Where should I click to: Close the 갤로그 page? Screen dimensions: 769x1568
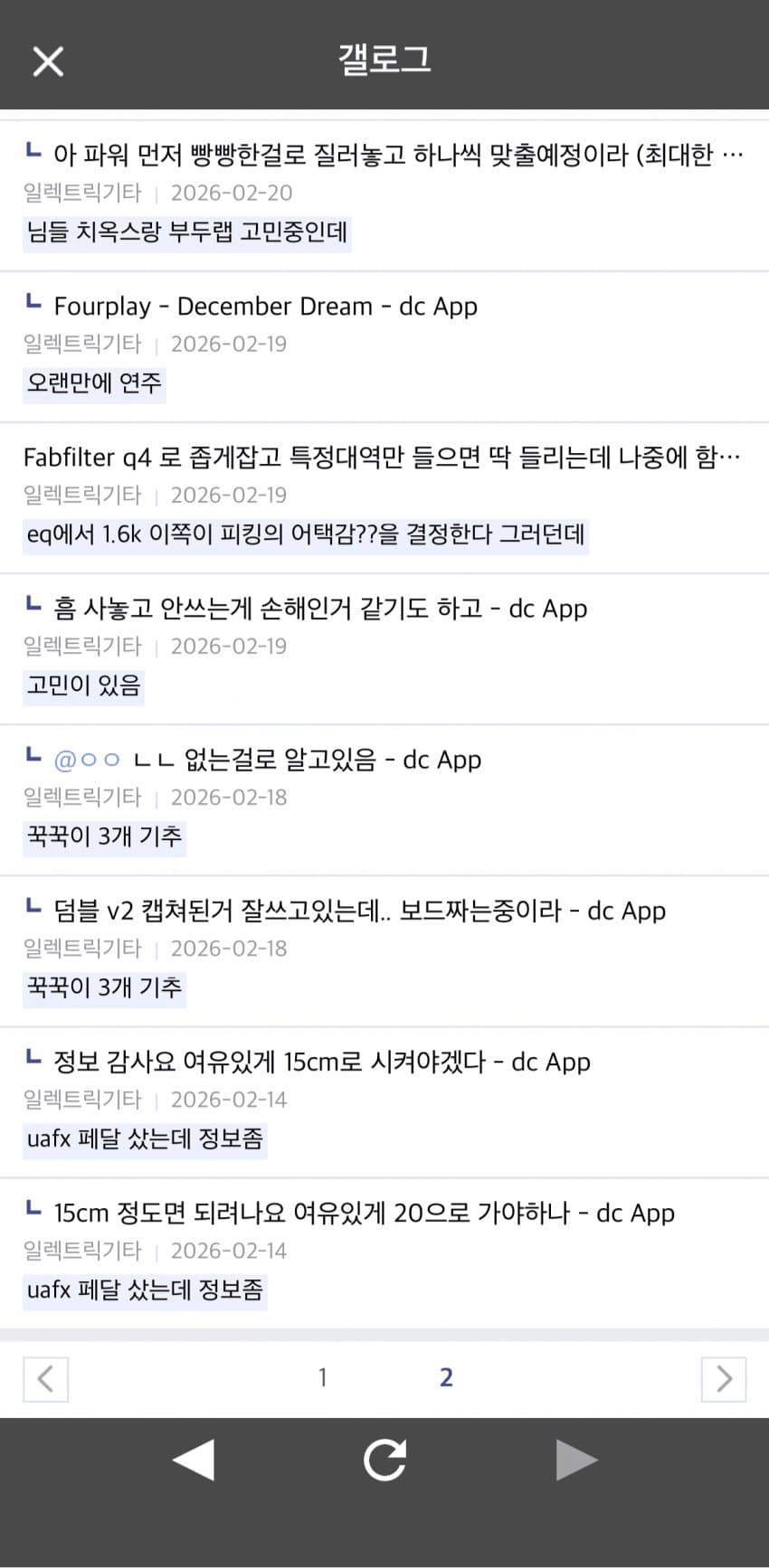pos(47,61)
